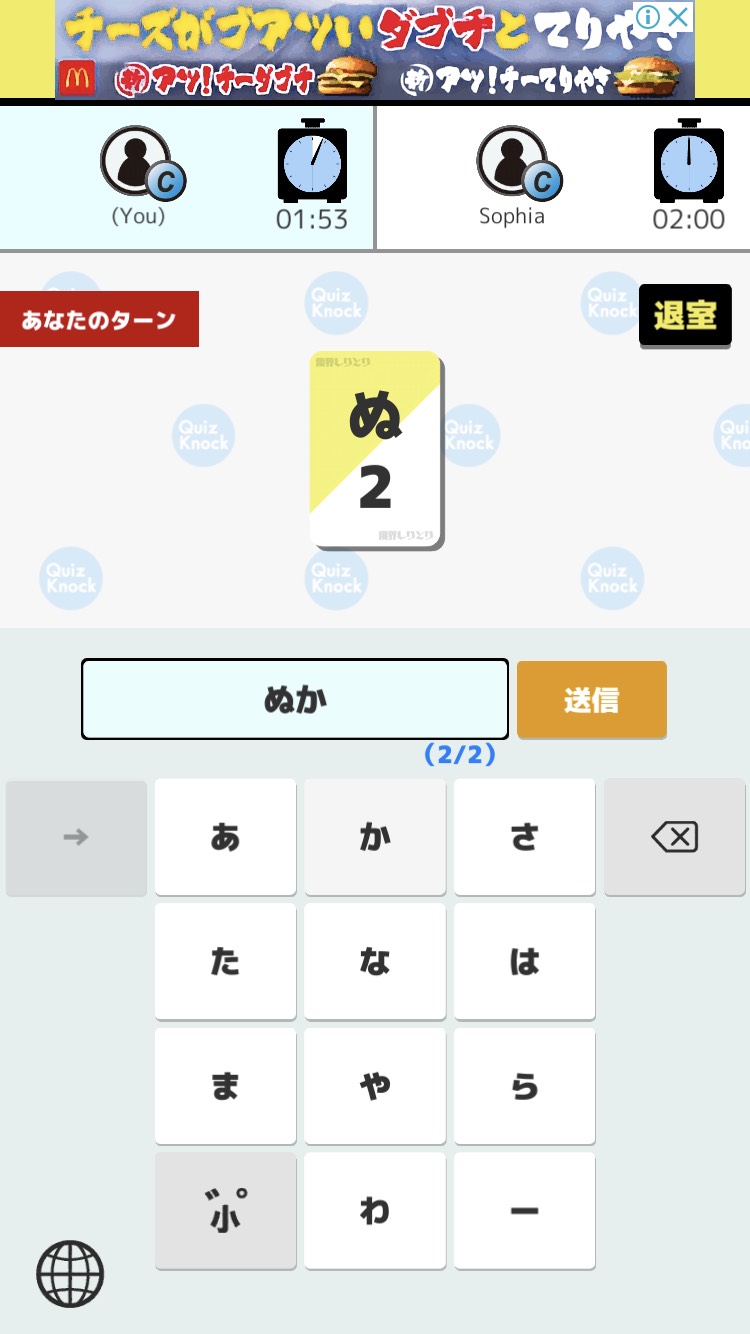Type the か key
Viewport: 750px width, 1334px height.
(x=375, y=837)
